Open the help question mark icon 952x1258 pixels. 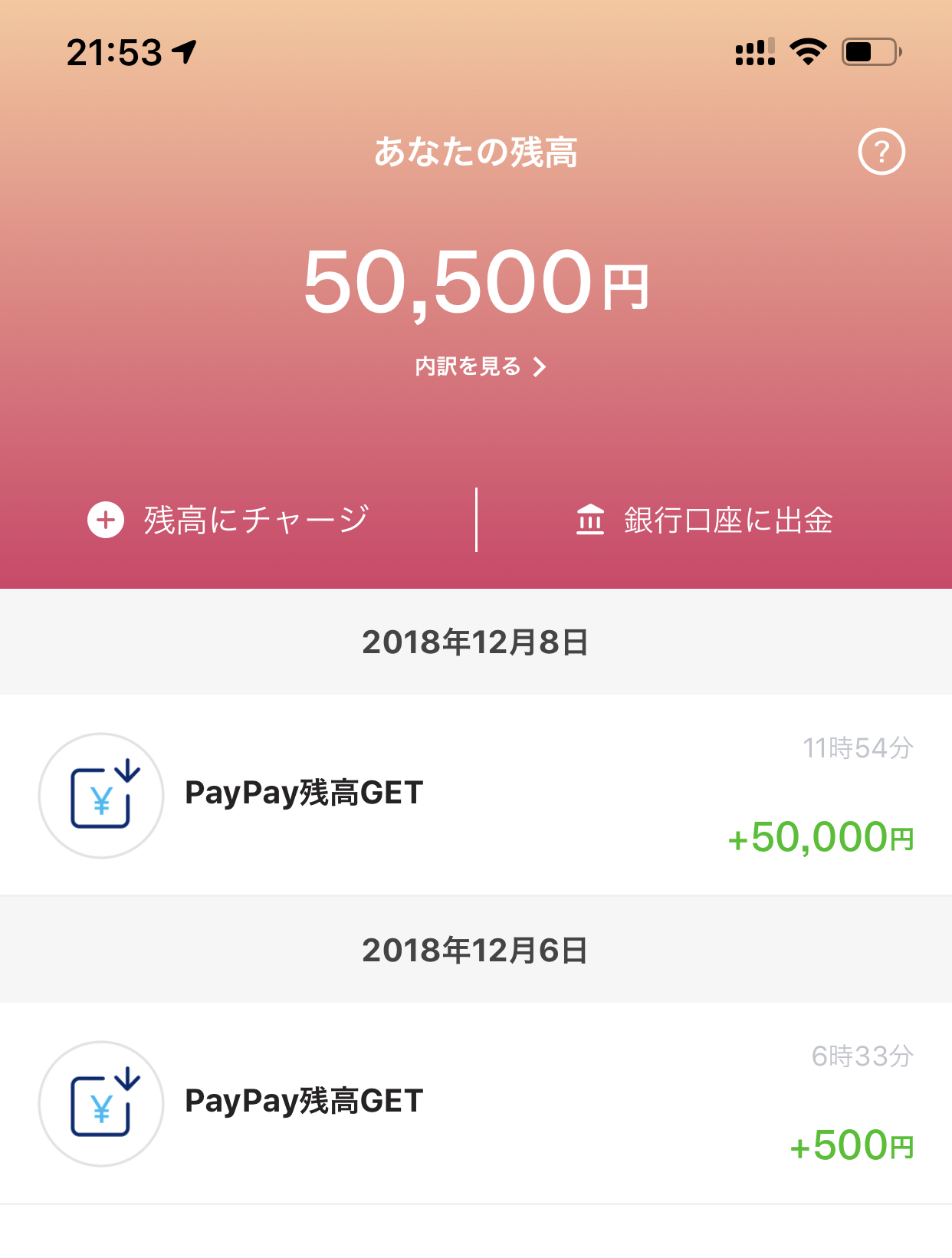[881, 152]
